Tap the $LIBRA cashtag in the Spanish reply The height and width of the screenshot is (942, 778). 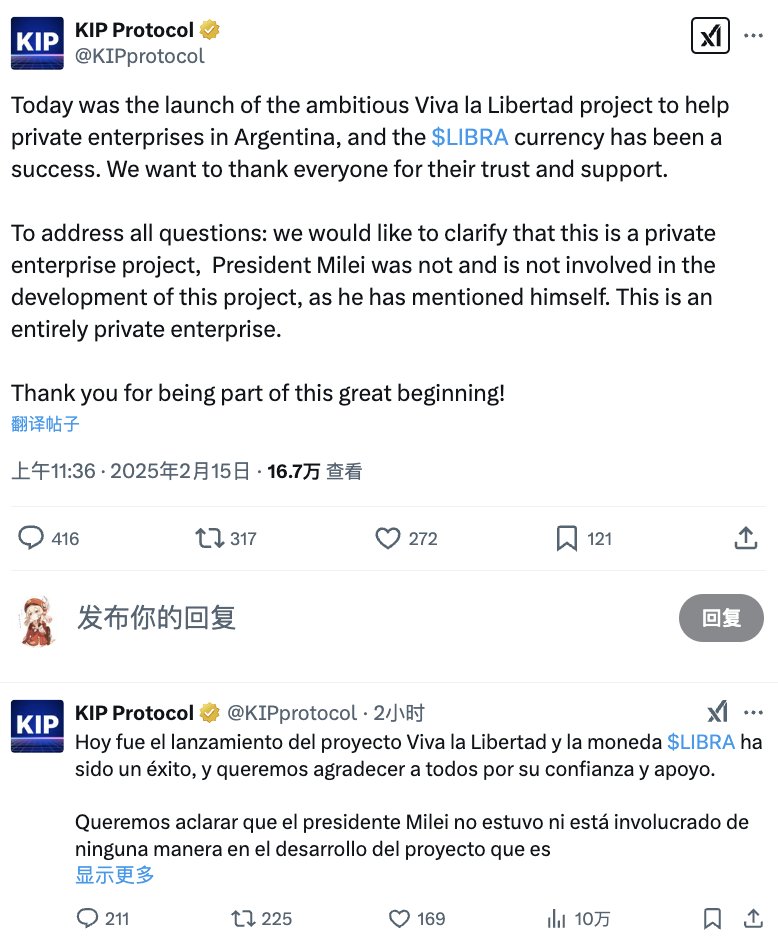[x=701, y=742]
